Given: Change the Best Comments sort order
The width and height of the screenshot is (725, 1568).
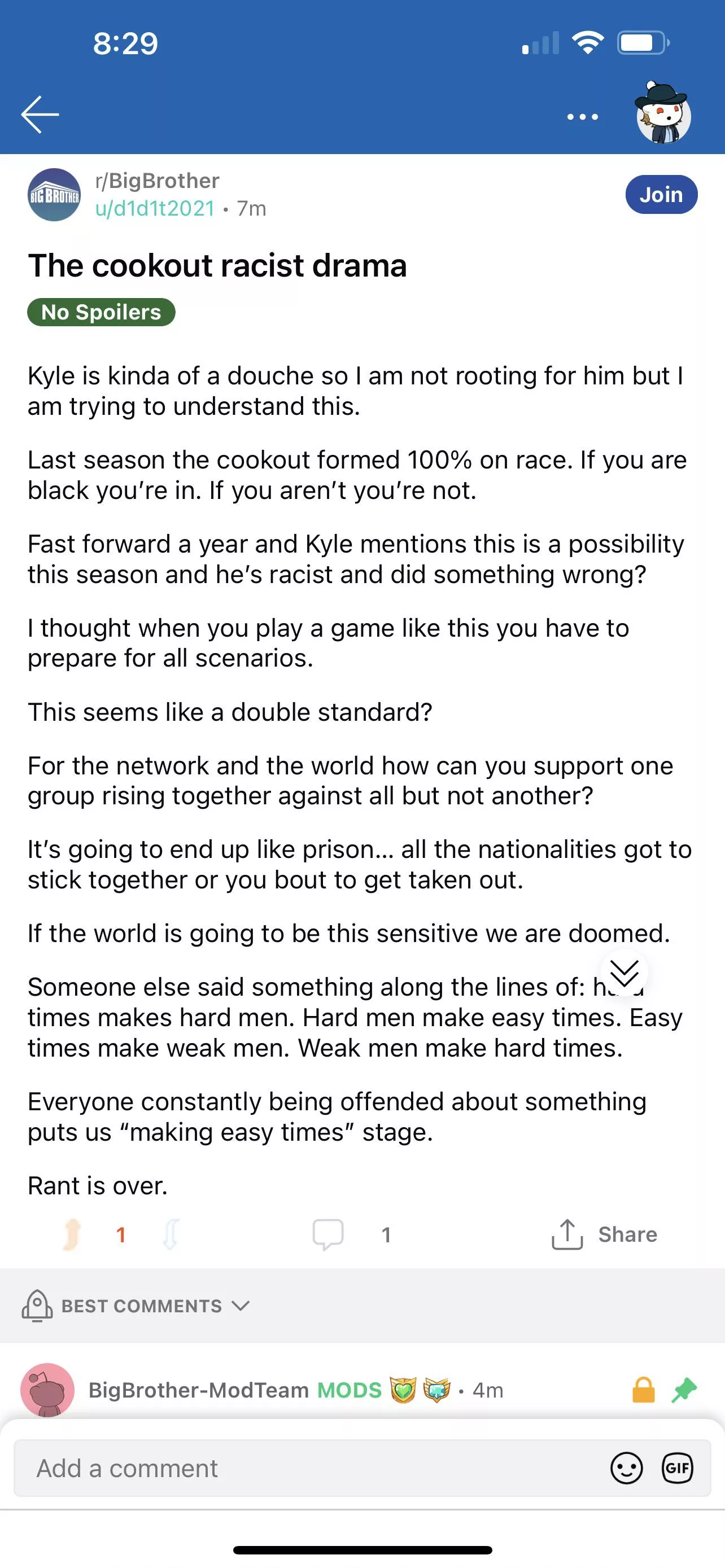Looking at the screenshot, I should [142, 1306].
